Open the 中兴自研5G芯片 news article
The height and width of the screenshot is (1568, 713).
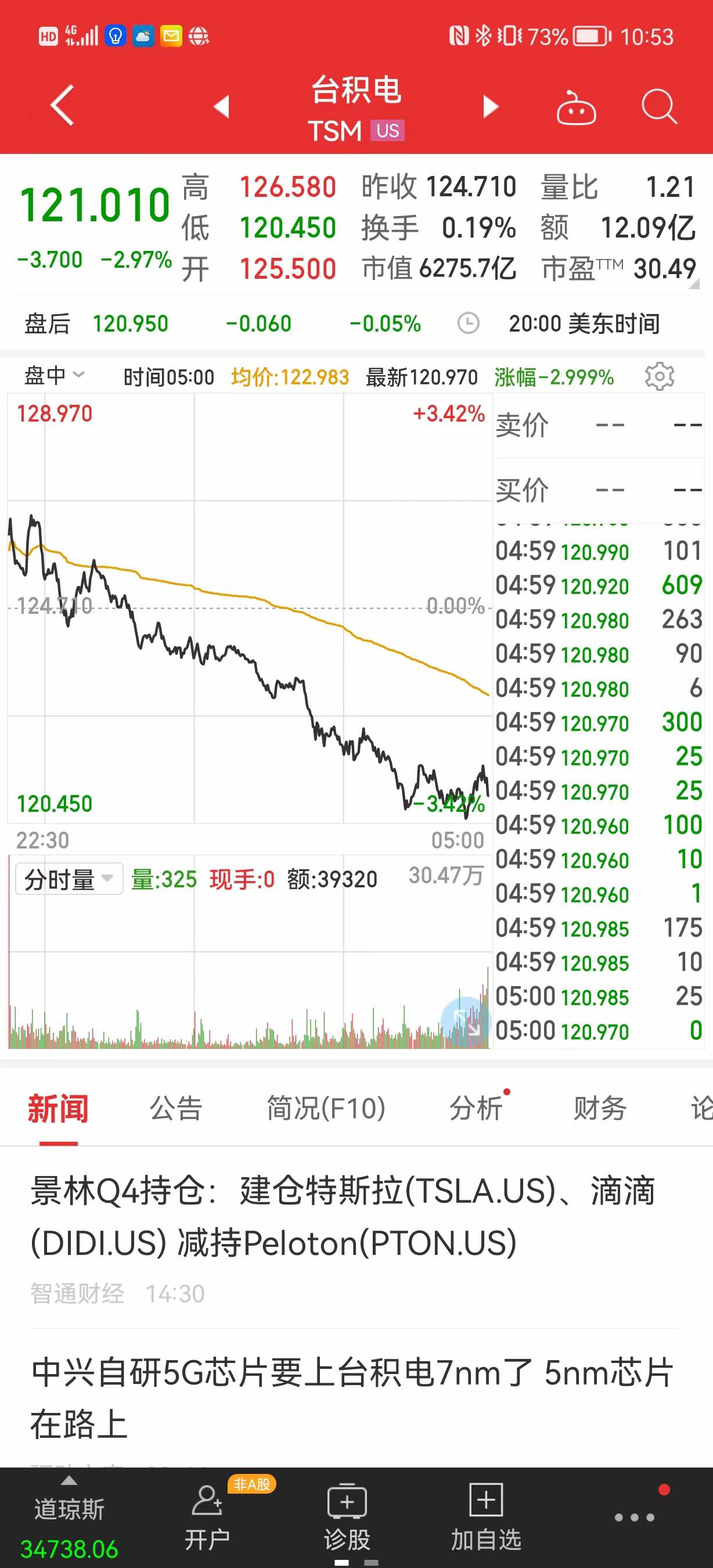pyautogui.click(x=352, y=1398)
